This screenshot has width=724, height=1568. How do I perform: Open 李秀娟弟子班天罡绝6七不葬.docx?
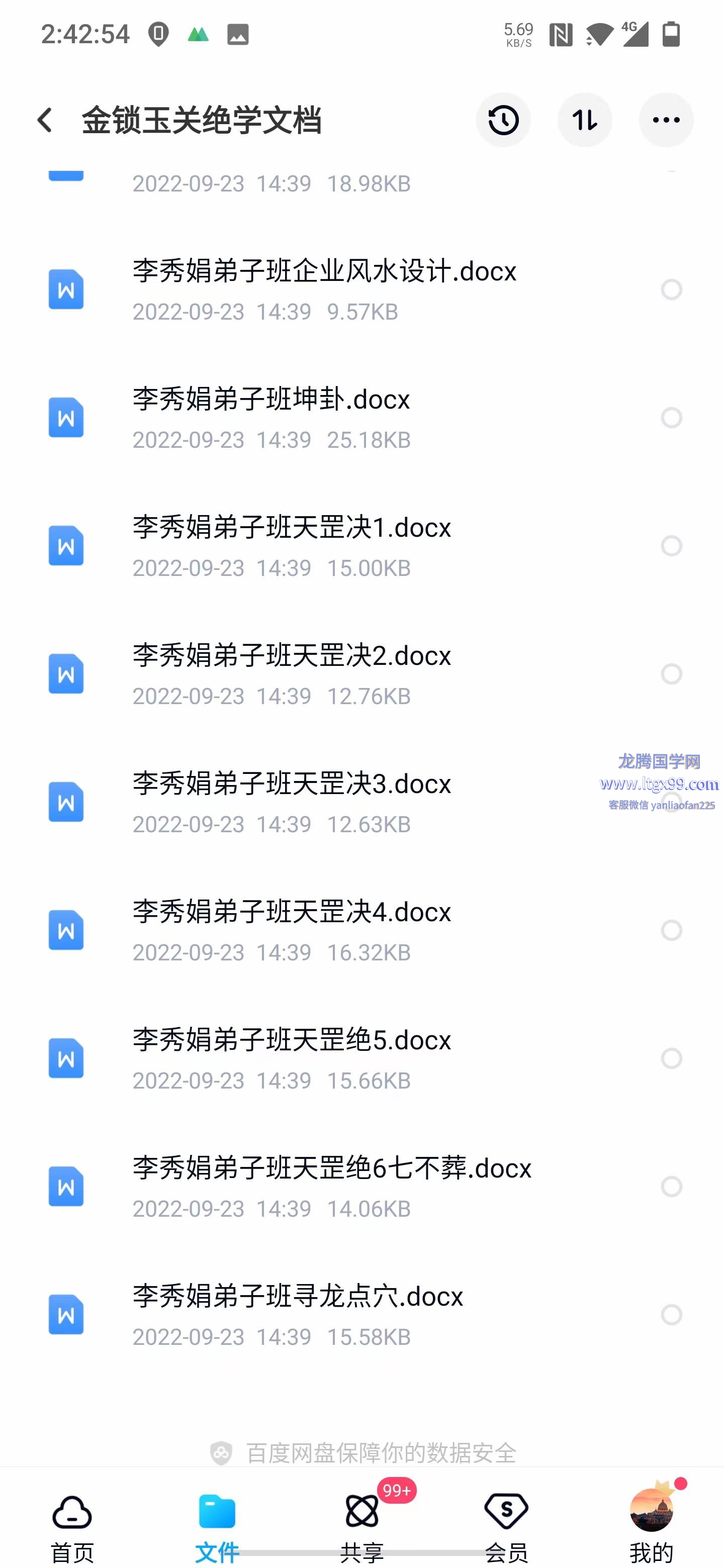[361, 1187]
